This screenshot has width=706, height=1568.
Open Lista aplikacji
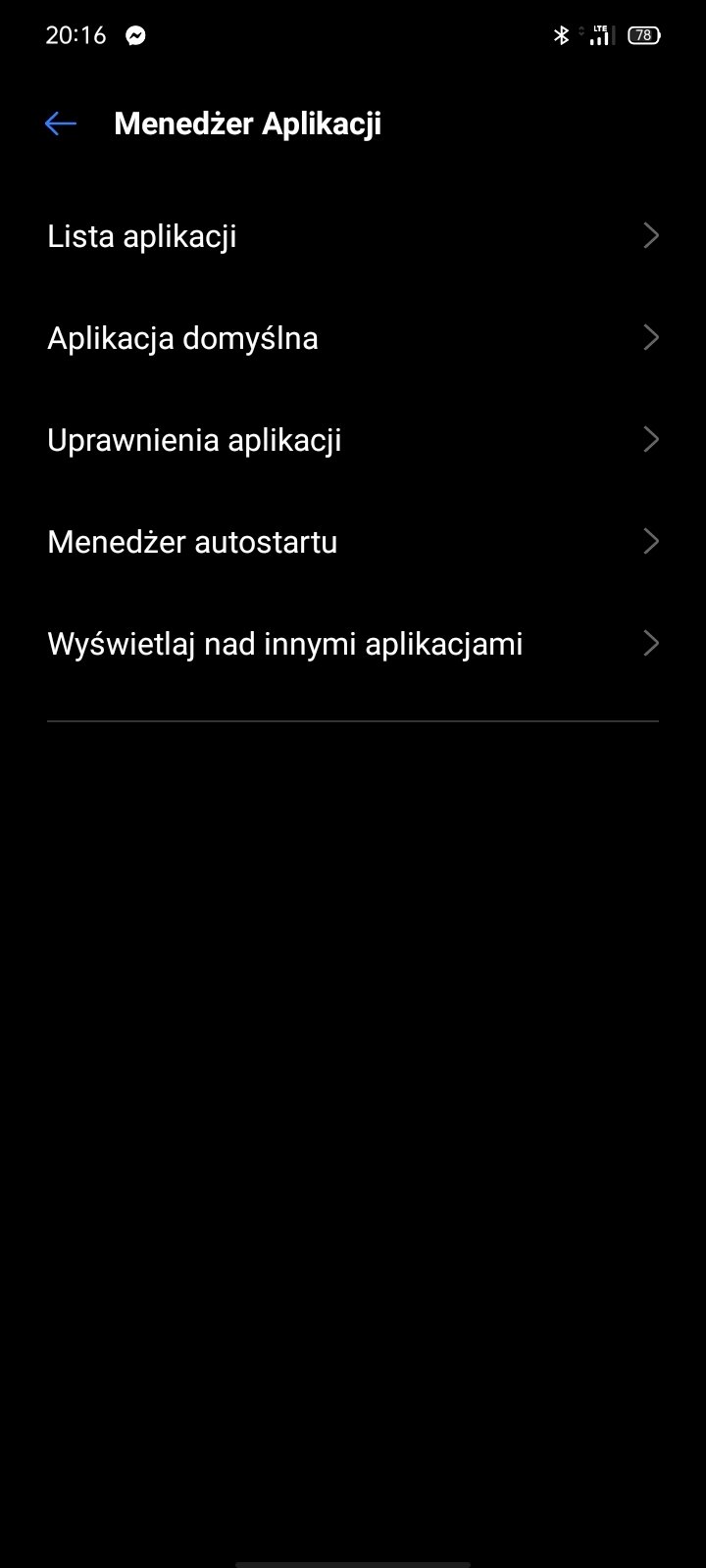352,236
